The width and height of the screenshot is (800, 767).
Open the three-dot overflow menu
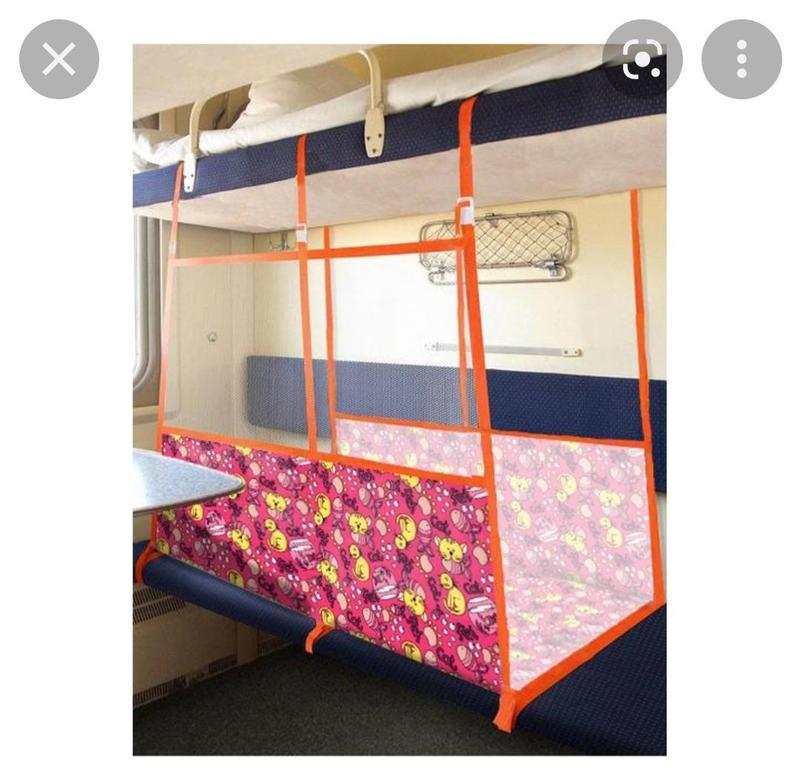pyautogui.click(x=741, y=60)
